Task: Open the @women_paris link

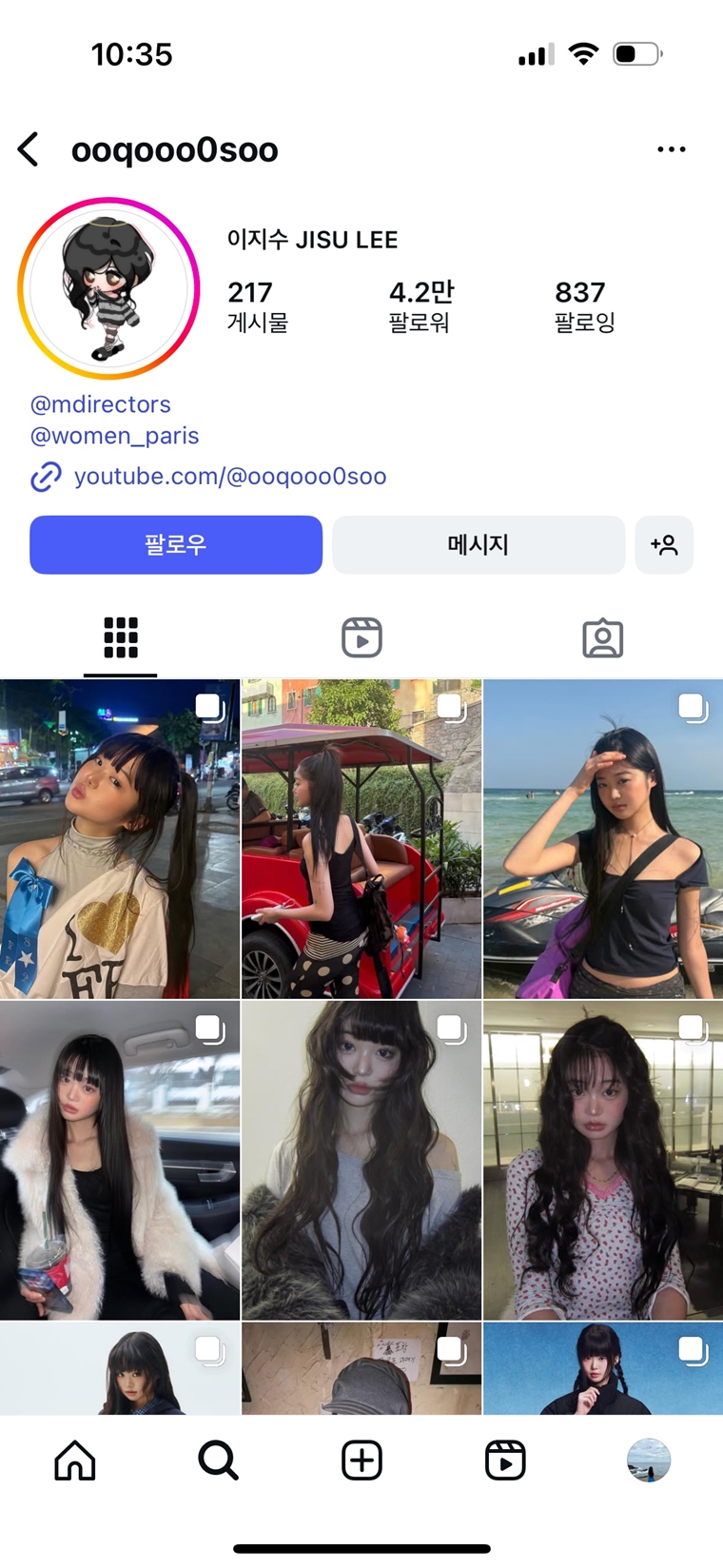Action: point(115,436)
